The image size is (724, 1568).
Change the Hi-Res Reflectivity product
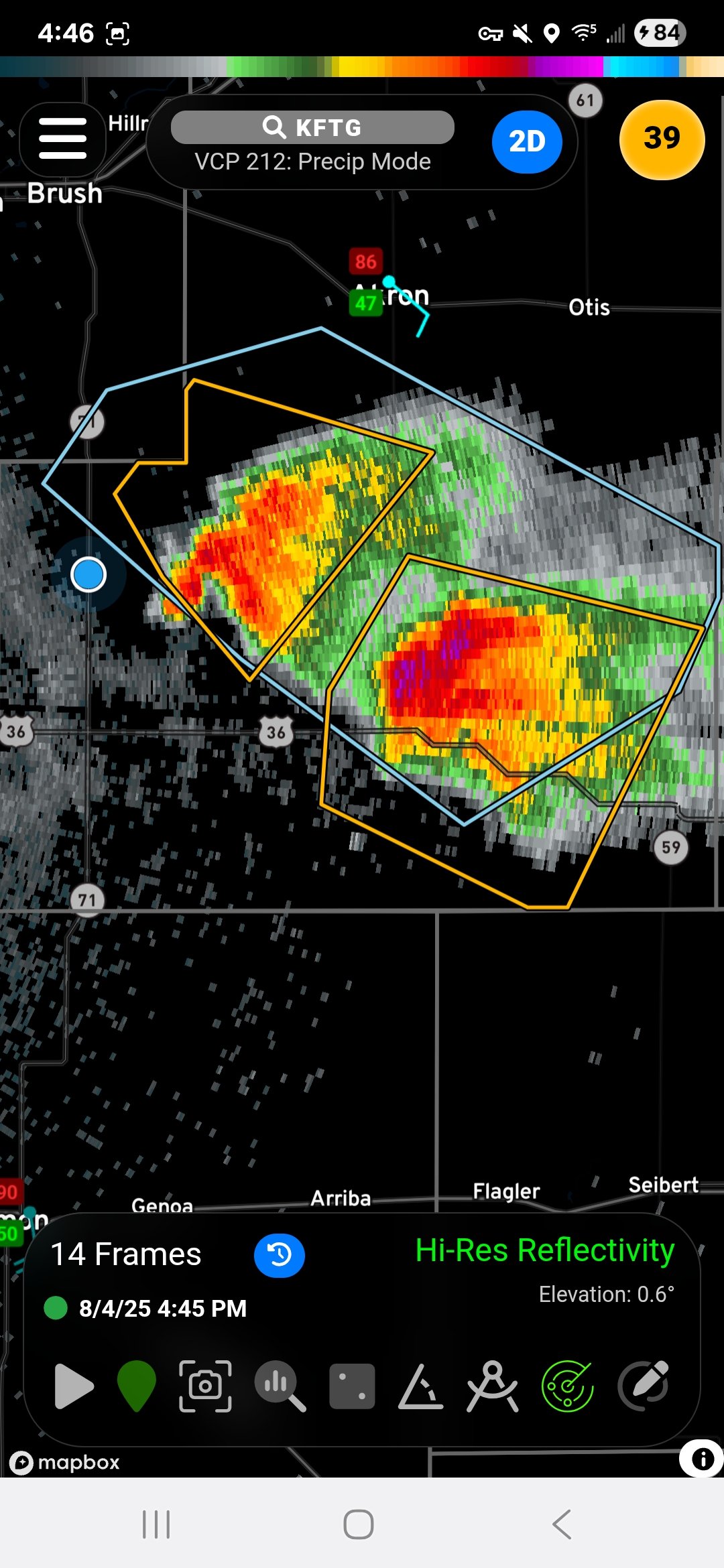[544, 1250]
